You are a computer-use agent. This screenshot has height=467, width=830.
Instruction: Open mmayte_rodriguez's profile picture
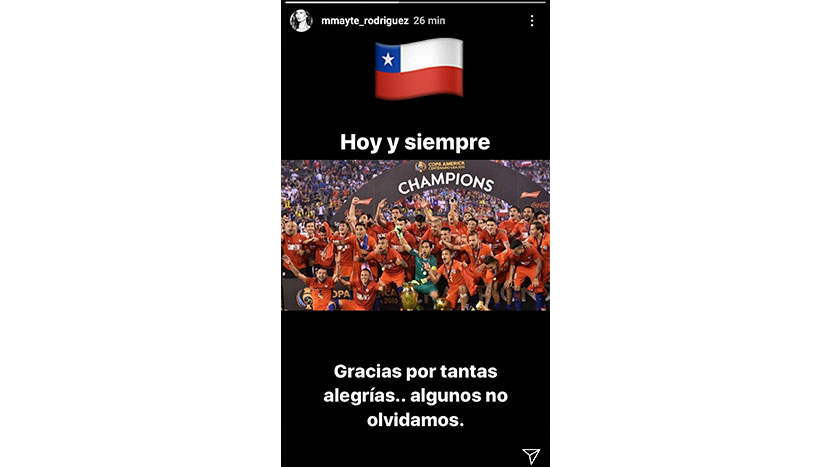(x=300, y=21)
